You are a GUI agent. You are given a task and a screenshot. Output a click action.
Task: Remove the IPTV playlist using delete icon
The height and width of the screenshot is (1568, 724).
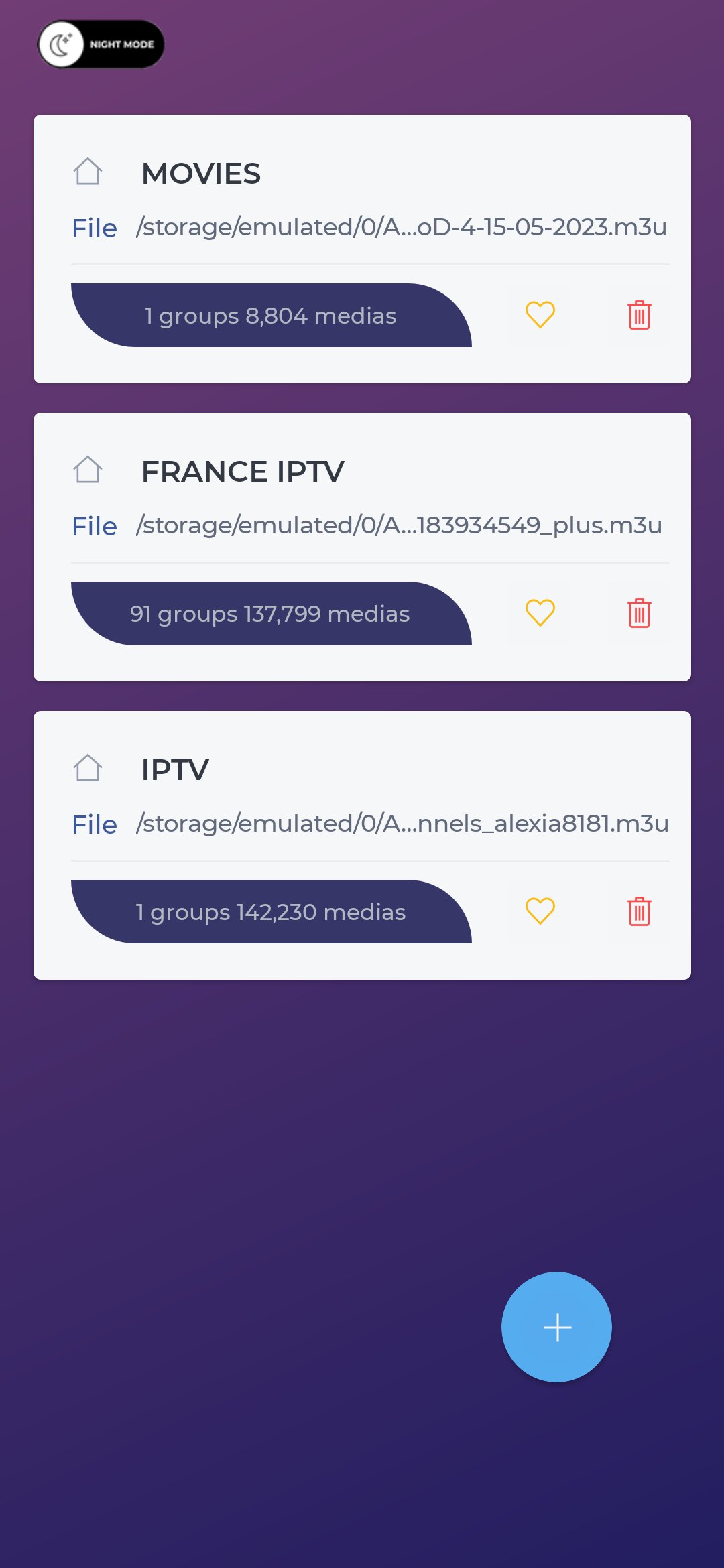tap(638, 911)
